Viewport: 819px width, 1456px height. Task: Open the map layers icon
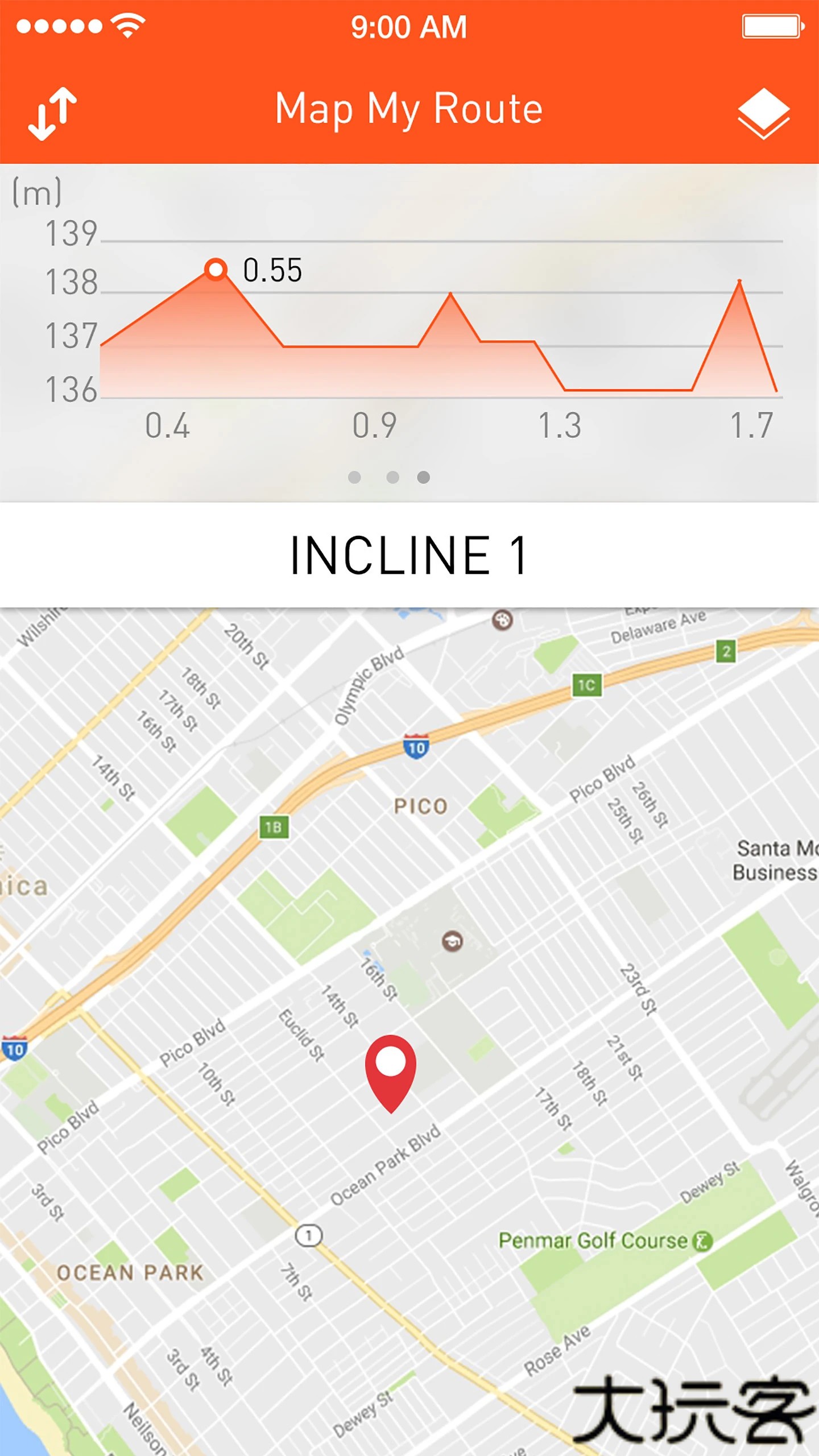coord(763,113)
